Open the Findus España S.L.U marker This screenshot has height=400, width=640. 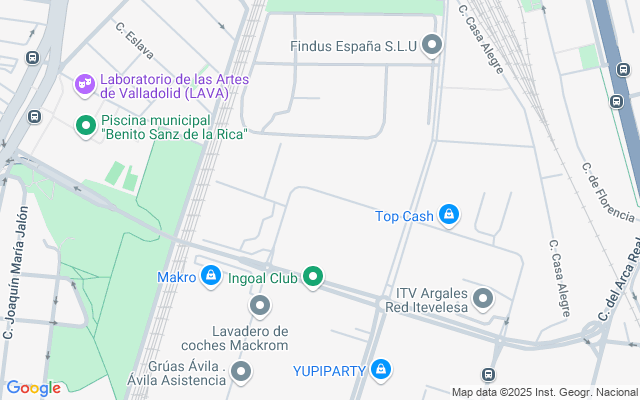432,45
